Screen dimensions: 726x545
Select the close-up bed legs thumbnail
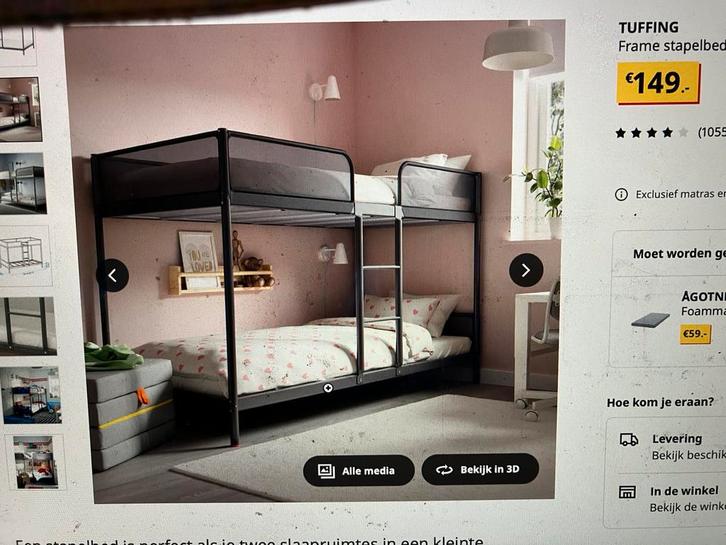[26, 325]
